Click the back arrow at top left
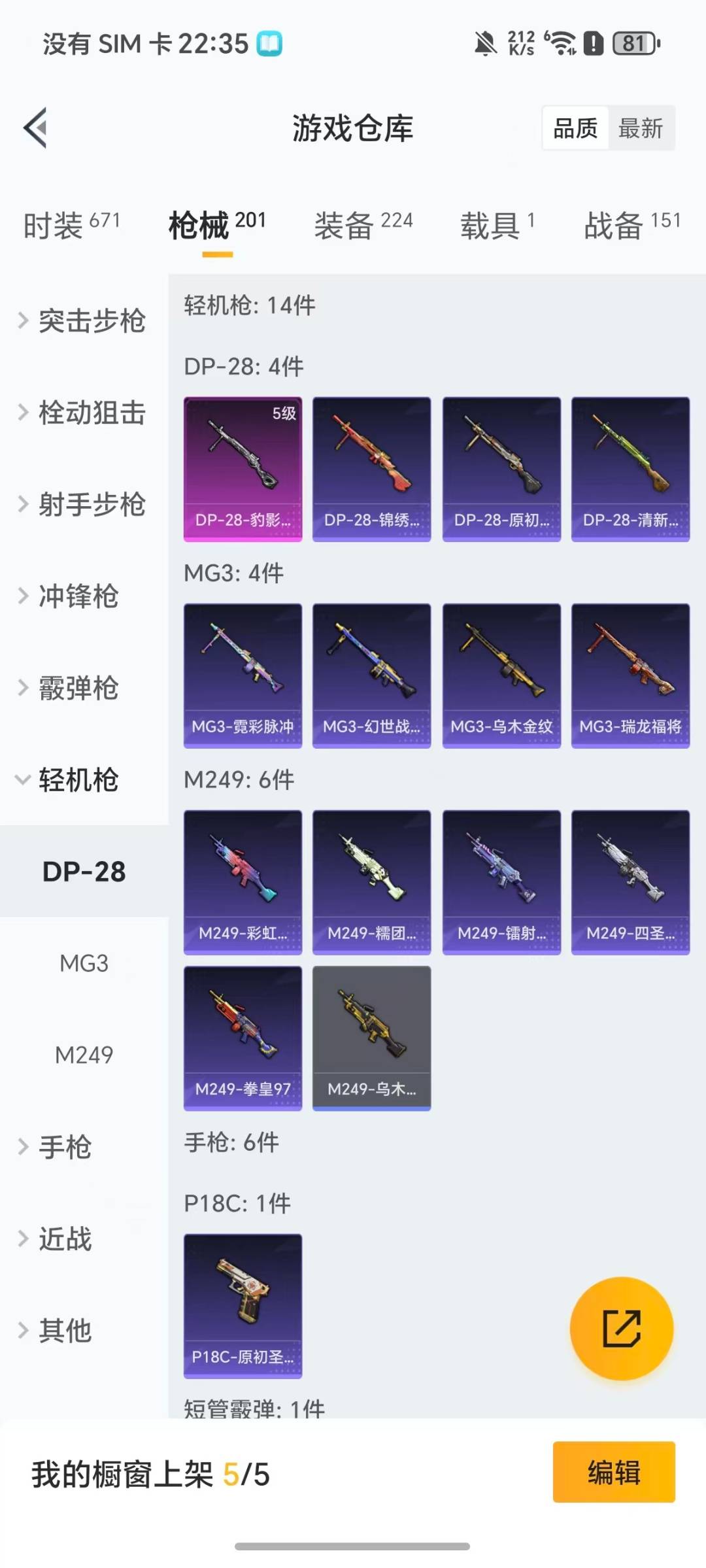This screenshot has height=1568, width=706. pos(36,128)
